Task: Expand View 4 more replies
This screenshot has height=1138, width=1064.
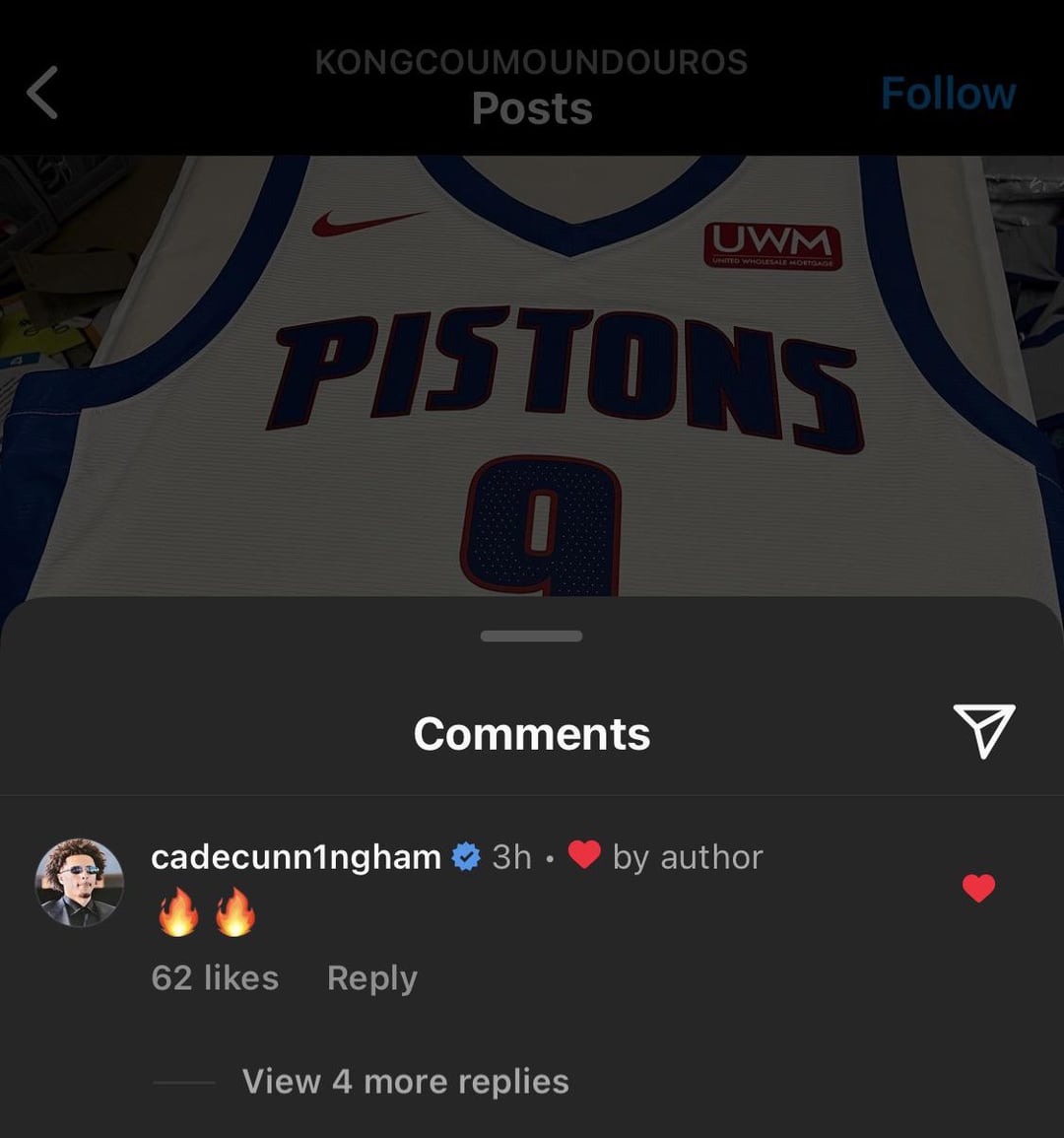Action: point(405,1081)
